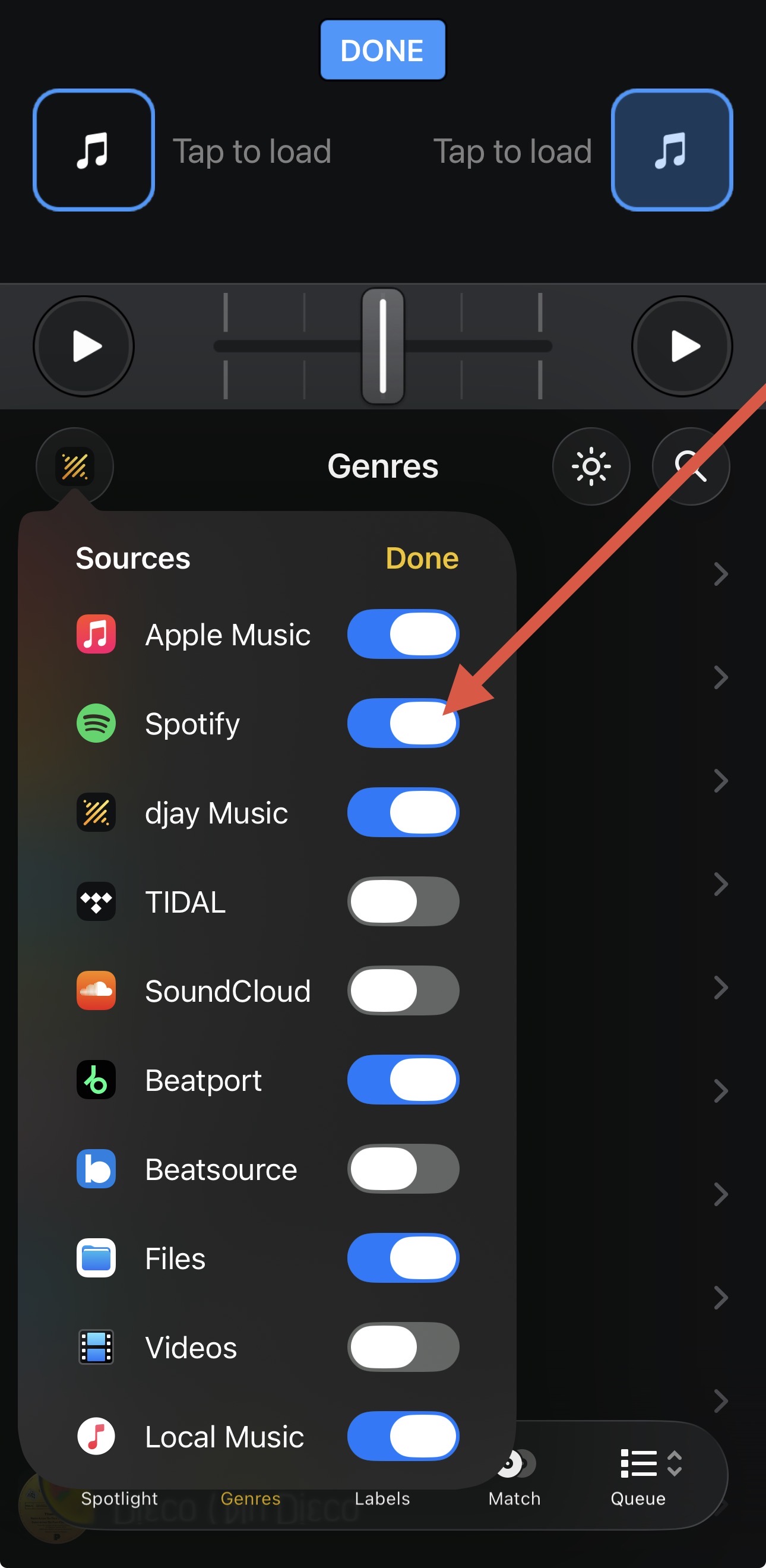Turn on SoundCloud source
The width and height of the screenshot is (766, 1568).
(x=403, y=990)
